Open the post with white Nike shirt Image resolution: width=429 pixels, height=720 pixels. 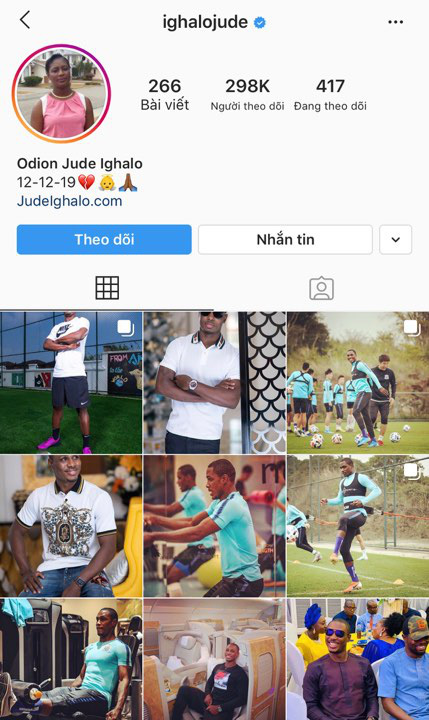click(x=71, y=383)
